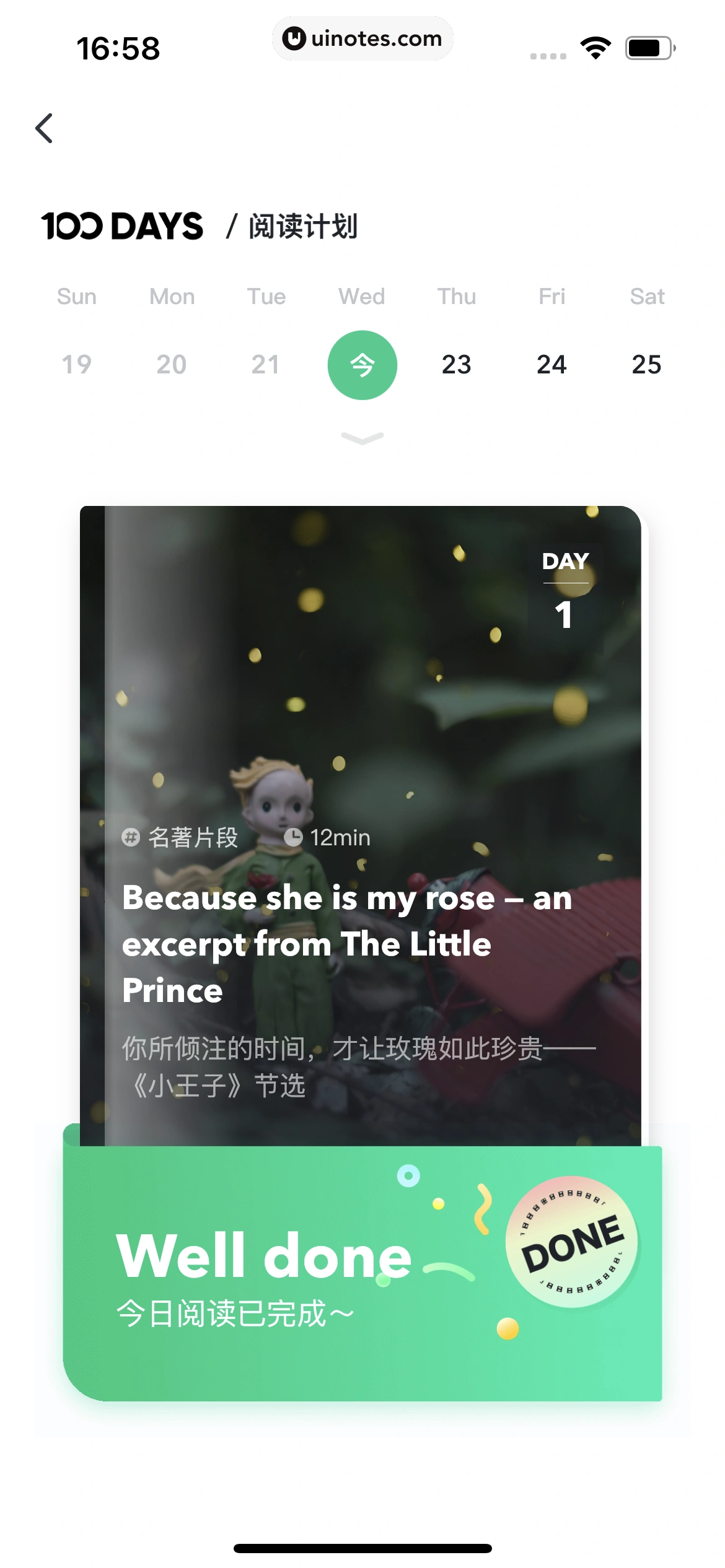725x1568 pixels.
Task: Tap the uinotes.com pill icon
Action: tap(362, 38)
